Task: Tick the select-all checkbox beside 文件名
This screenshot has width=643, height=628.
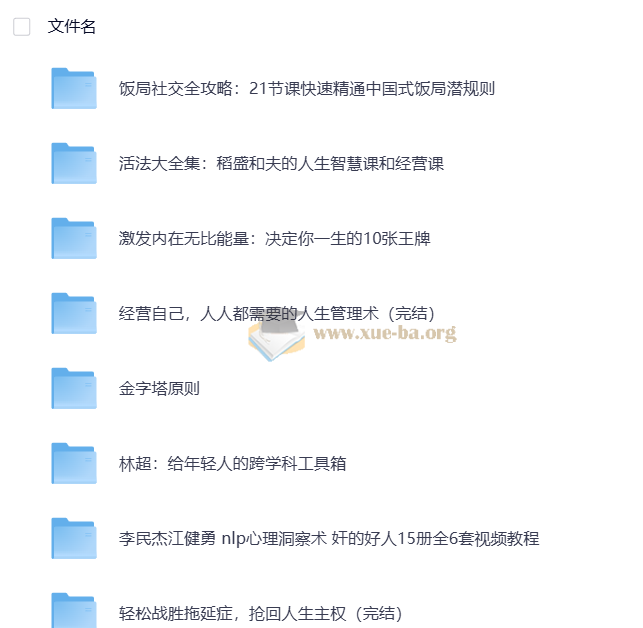Action: coord(22,27)
